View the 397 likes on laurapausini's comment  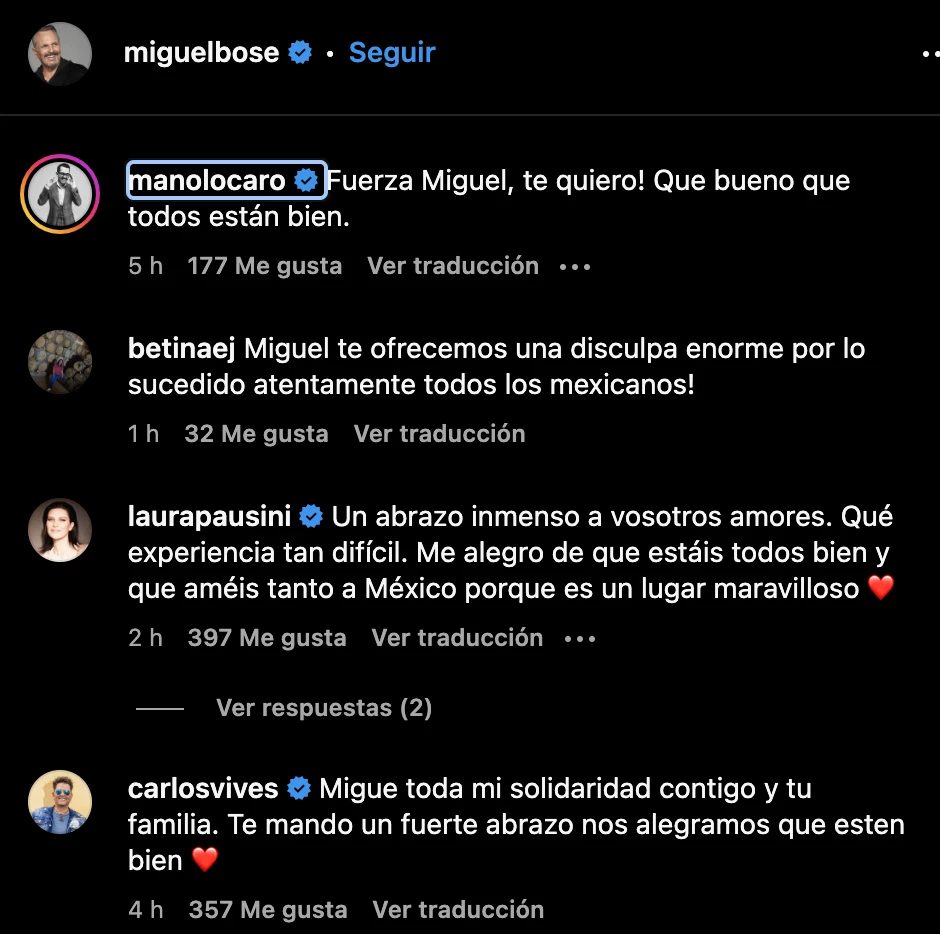pyautogui.click(x=267, y=638)
